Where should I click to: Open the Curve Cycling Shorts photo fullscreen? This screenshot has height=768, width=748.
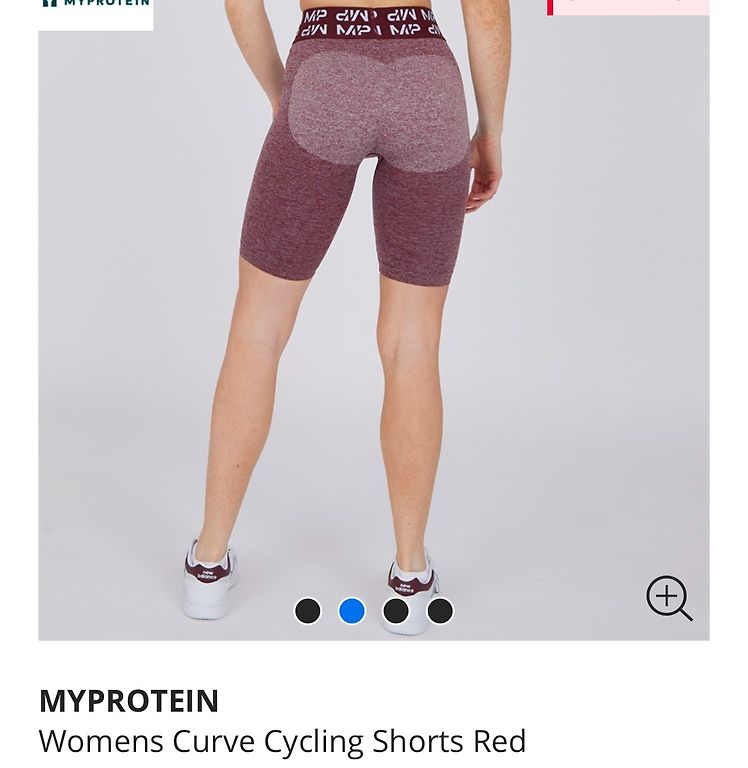pos(373,300)
